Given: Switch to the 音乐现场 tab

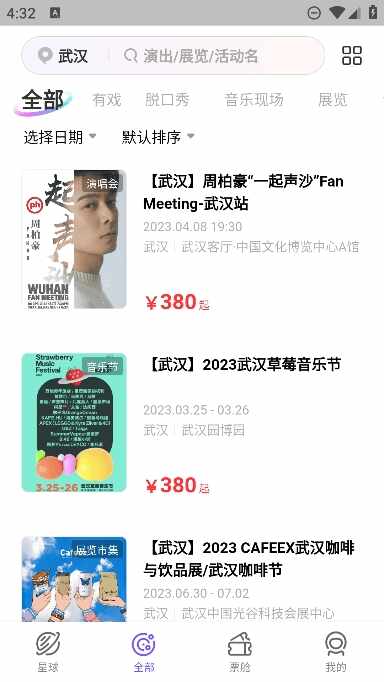Looking at the screenshot, I should [254, 100].
